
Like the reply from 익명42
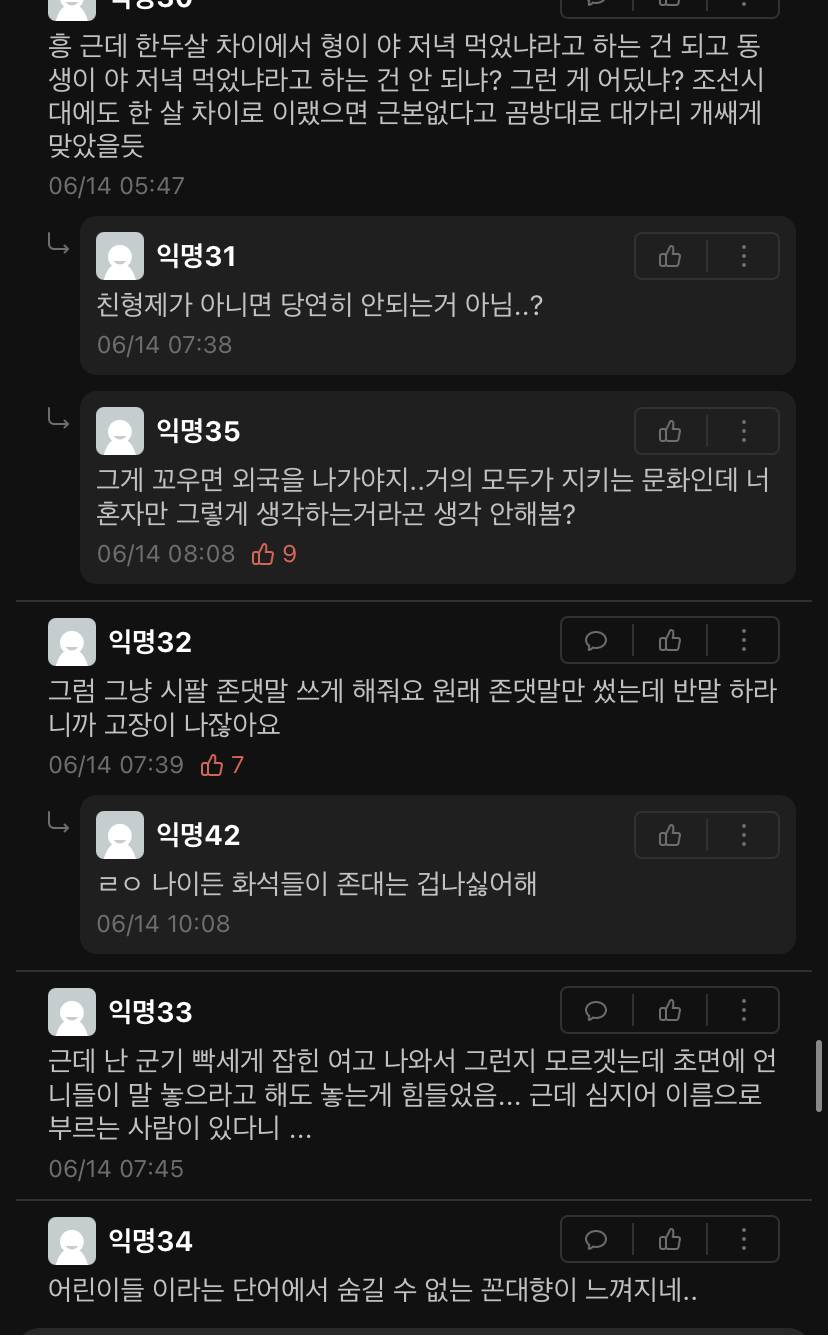point(670,835)
